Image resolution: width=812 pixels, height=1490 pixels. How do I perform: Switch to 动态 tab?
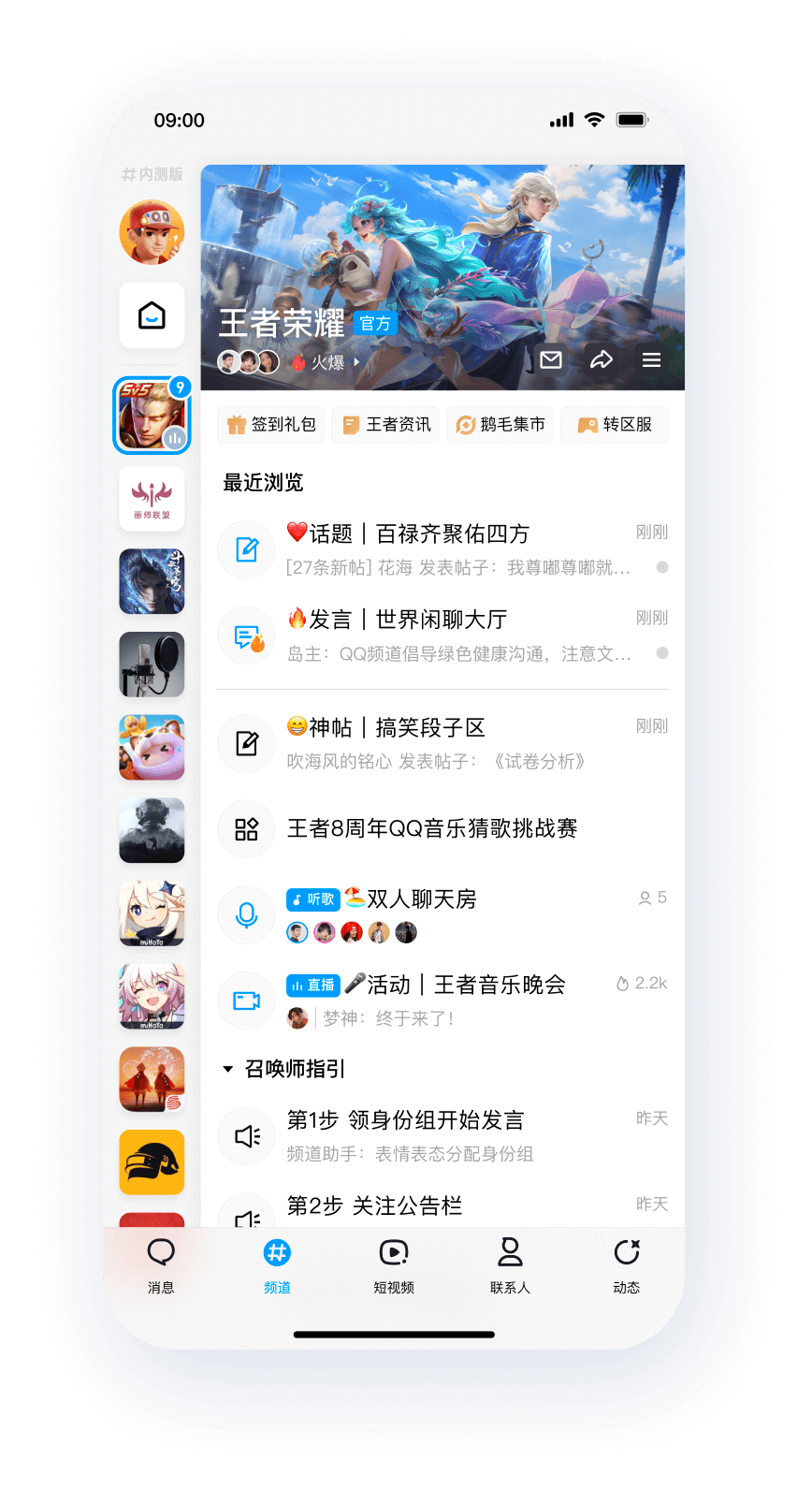(x=627, y=1265)
